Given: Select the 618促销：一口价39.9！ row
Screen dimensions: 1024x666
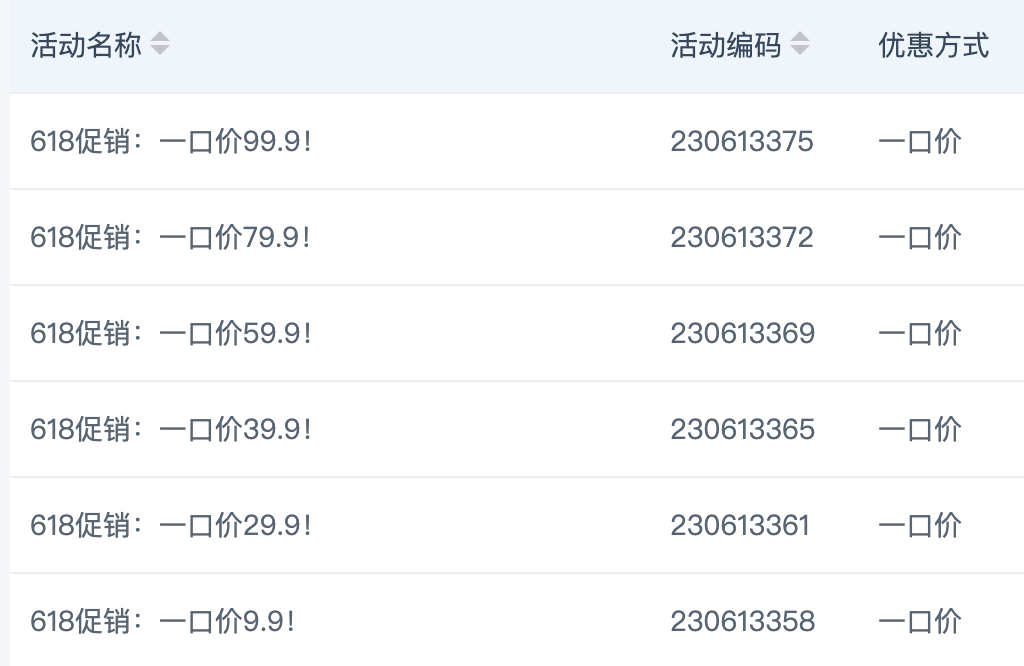Looking at the screenshot, I should click(x=517, y=429).
